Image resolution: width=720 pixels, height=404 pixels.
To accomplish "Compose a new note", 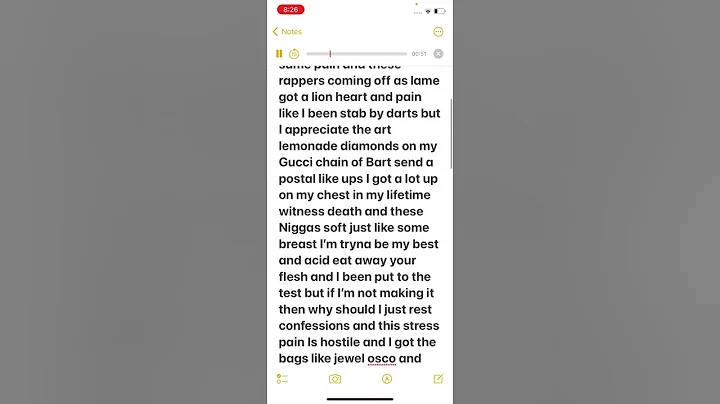I will pyautogui.click(x=438, y=379).
